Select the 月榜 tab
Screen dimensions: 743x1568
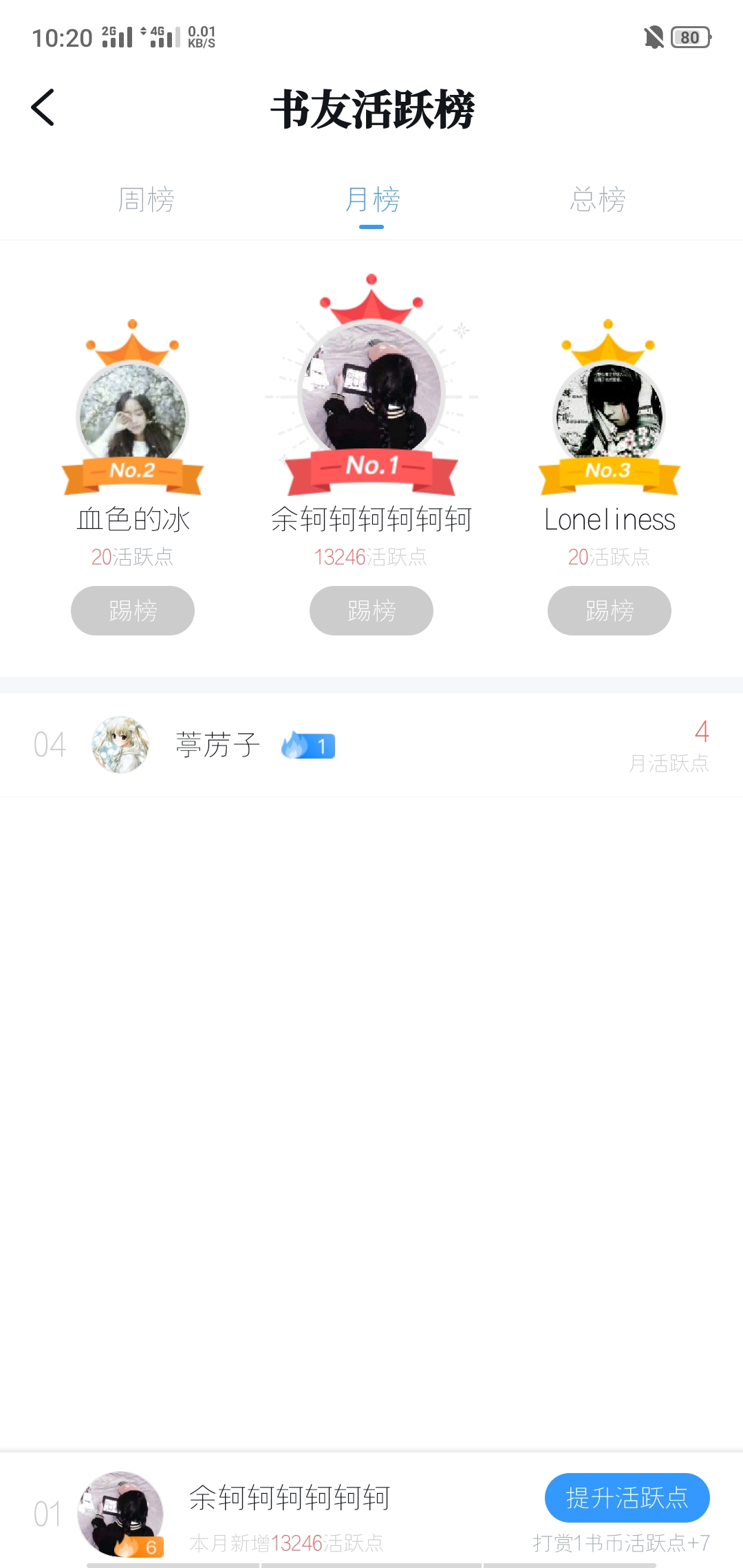(x=371, y=200)
